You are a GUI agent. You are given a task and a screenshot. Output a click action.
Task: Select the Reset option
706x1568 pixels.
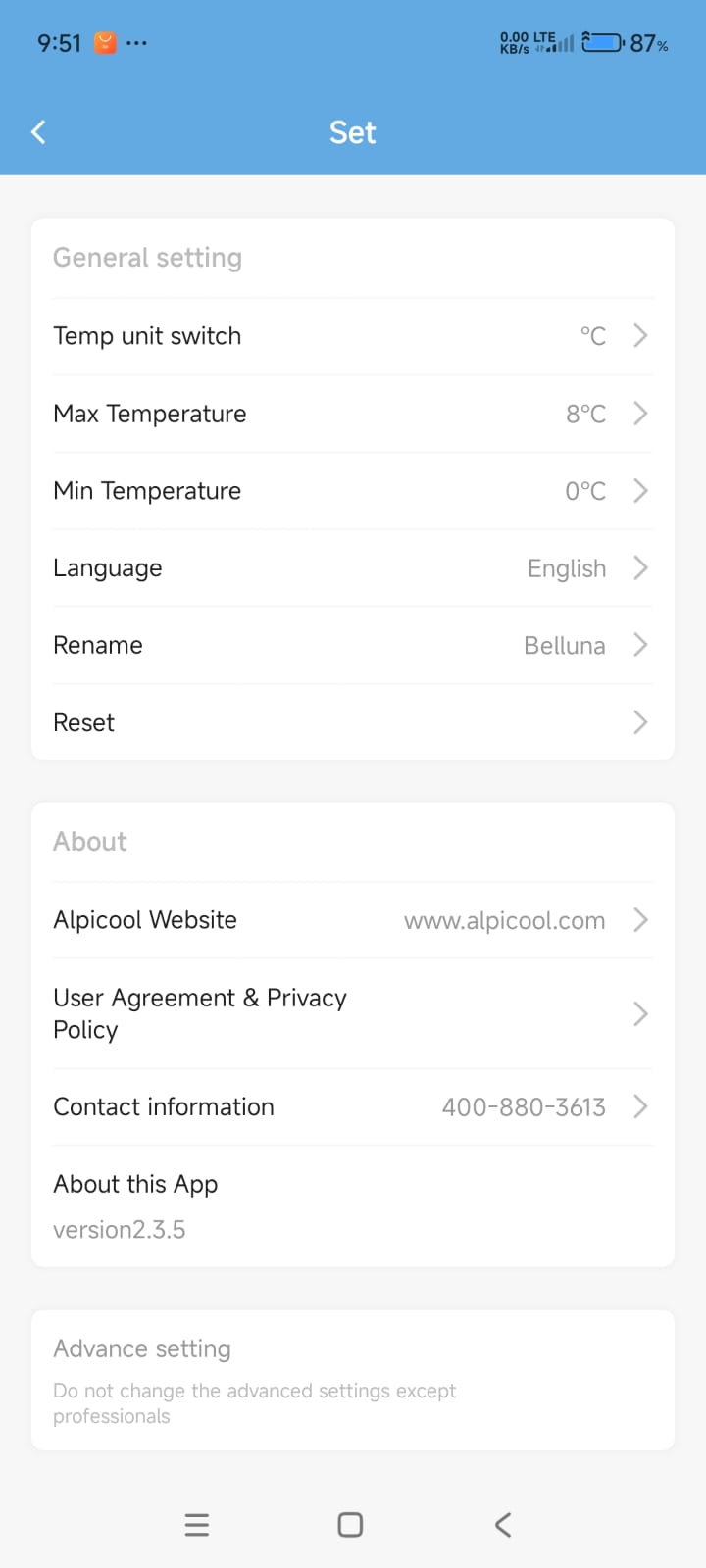353,722
